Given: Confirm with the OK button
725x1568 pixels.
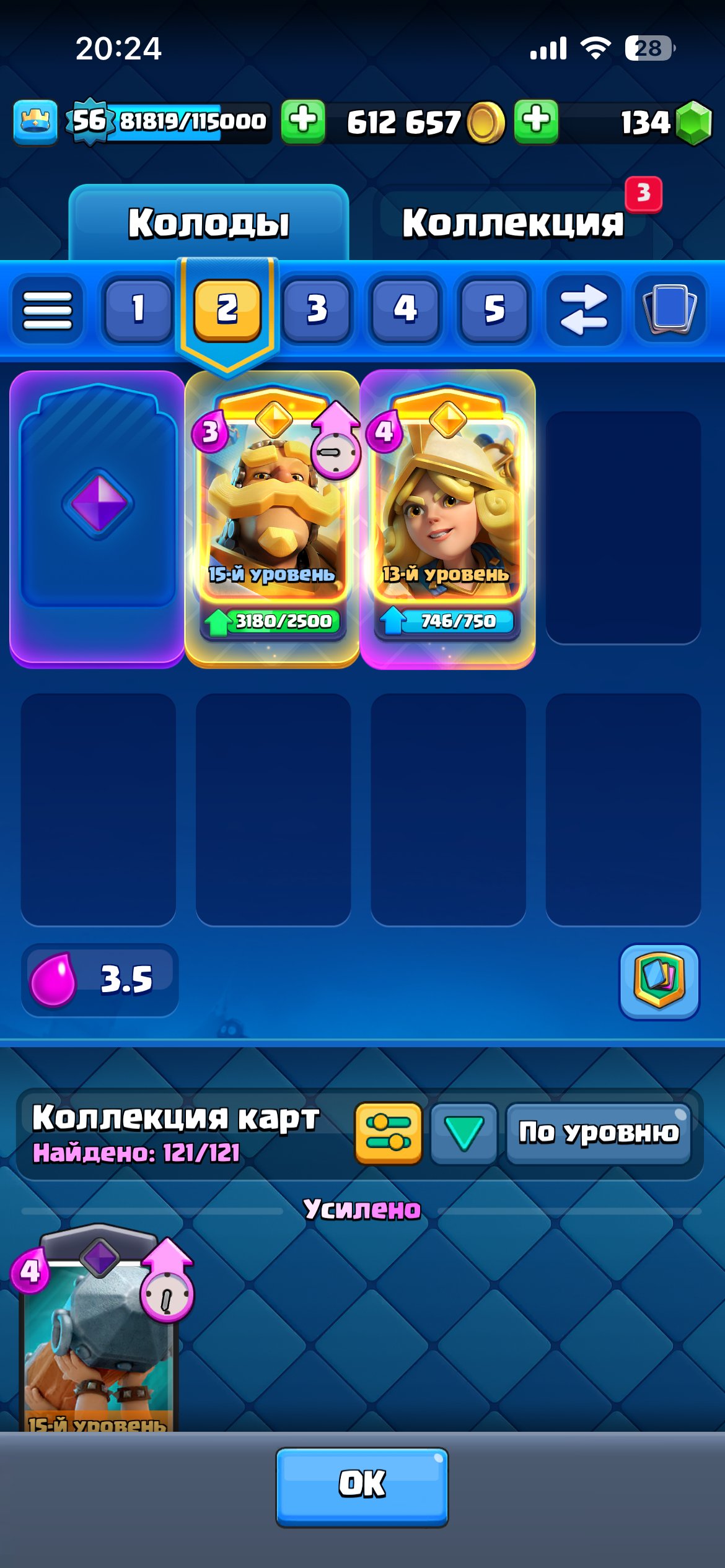Looking at the screenshot, I should tap(362, 1484).
